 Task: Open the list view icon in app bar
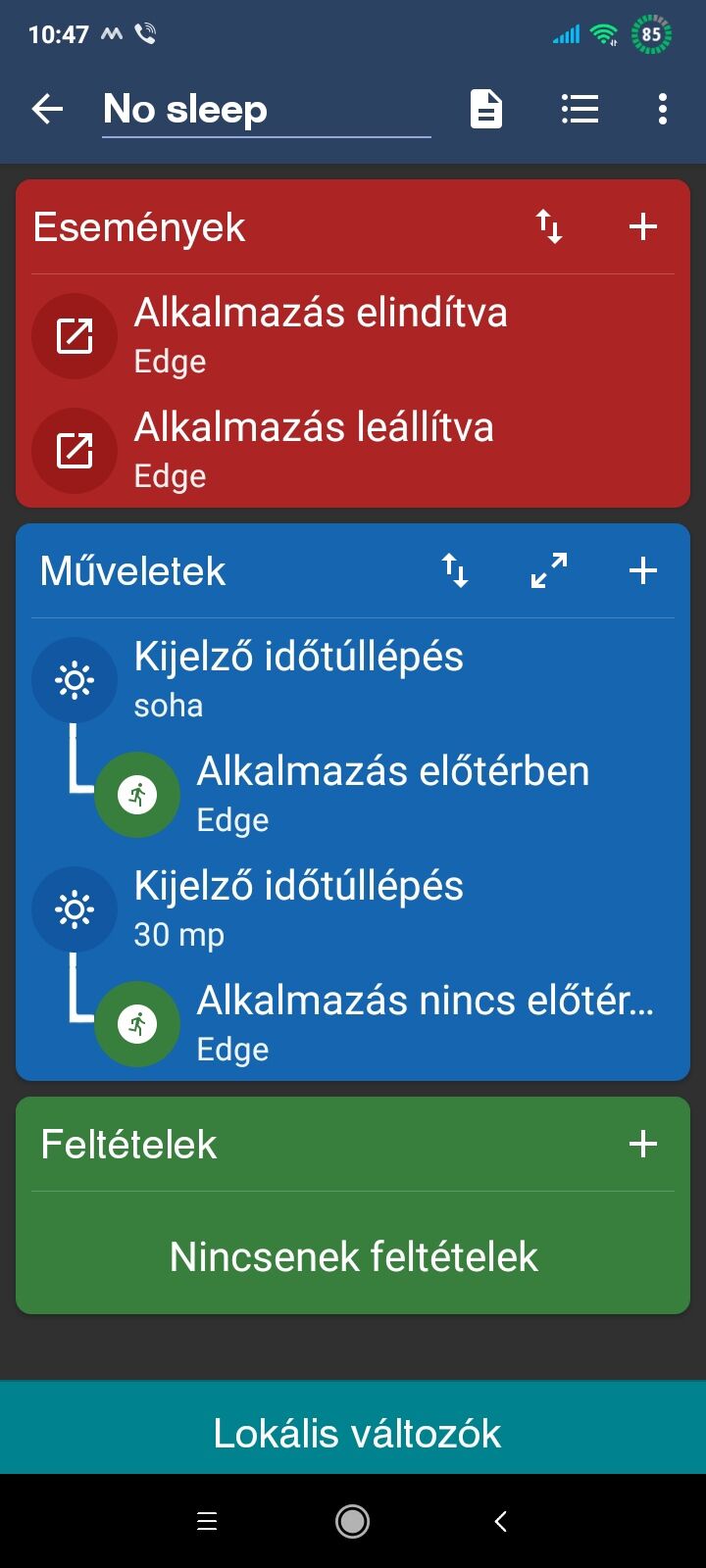pos(580,109)
